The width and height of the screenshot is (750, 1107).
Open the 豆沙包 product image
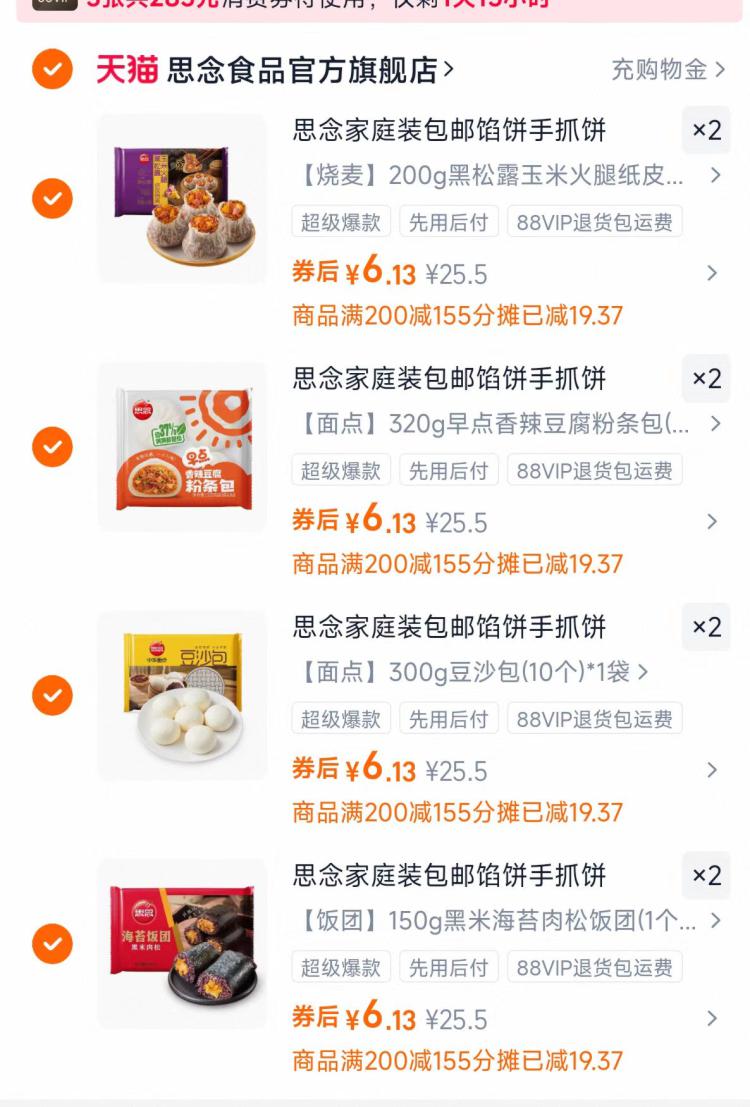182,694
